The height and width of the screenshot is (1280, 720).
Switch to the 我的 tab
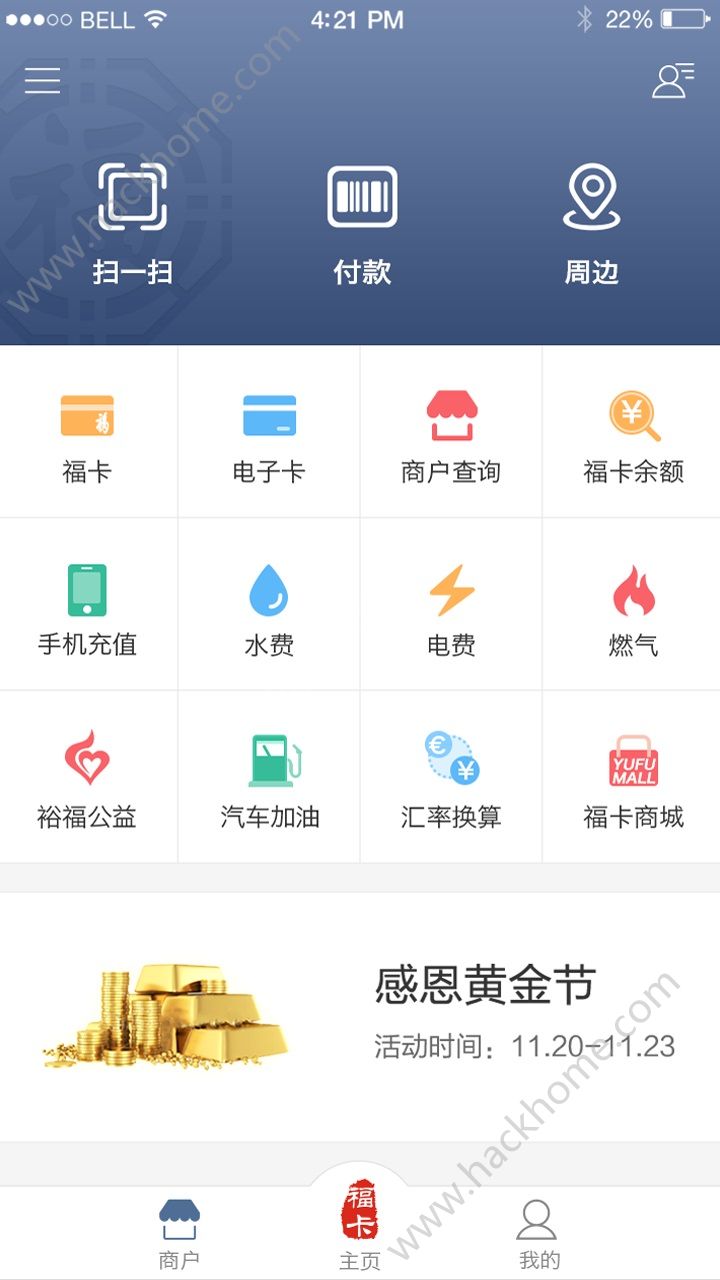(x=538, y=1235)
